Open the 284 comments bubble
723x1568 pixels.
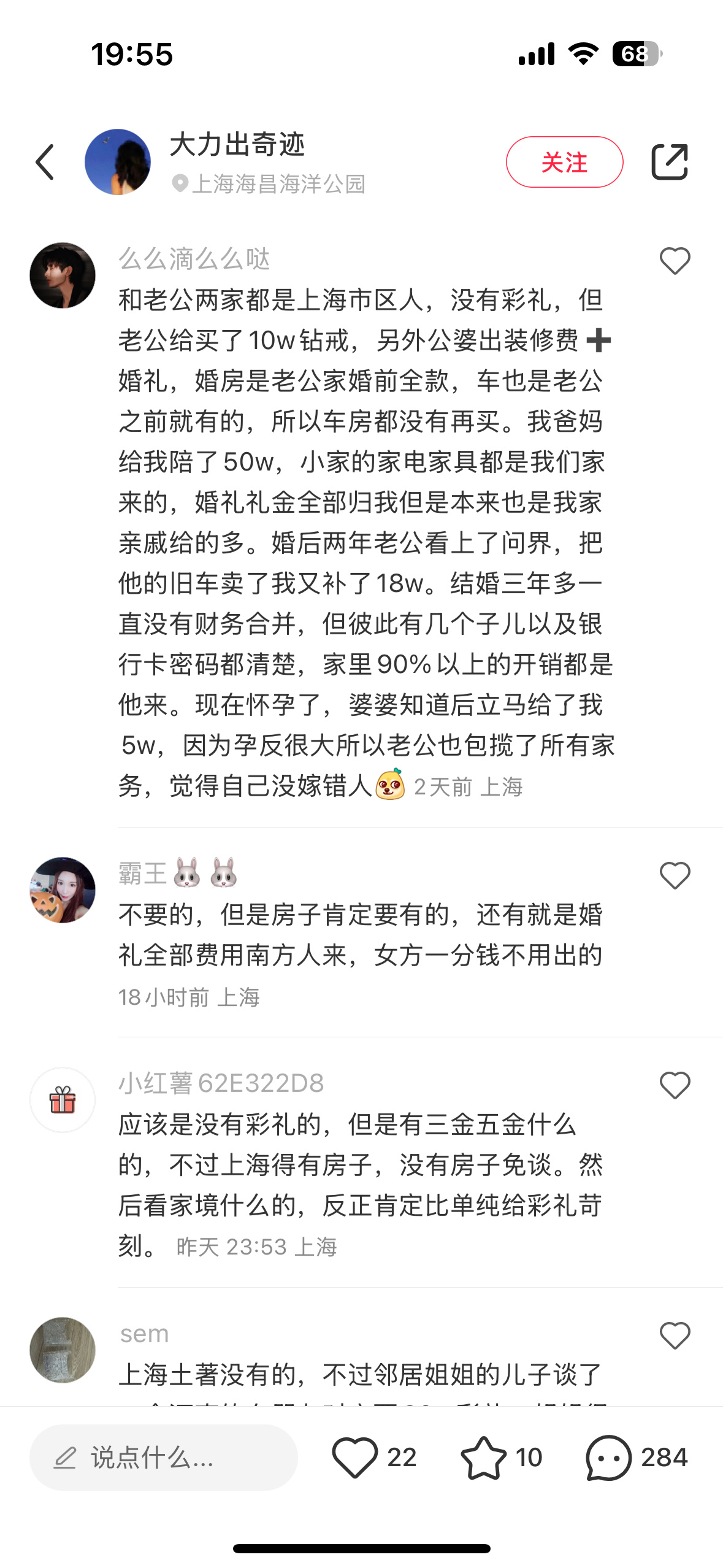click(609, 1458)
